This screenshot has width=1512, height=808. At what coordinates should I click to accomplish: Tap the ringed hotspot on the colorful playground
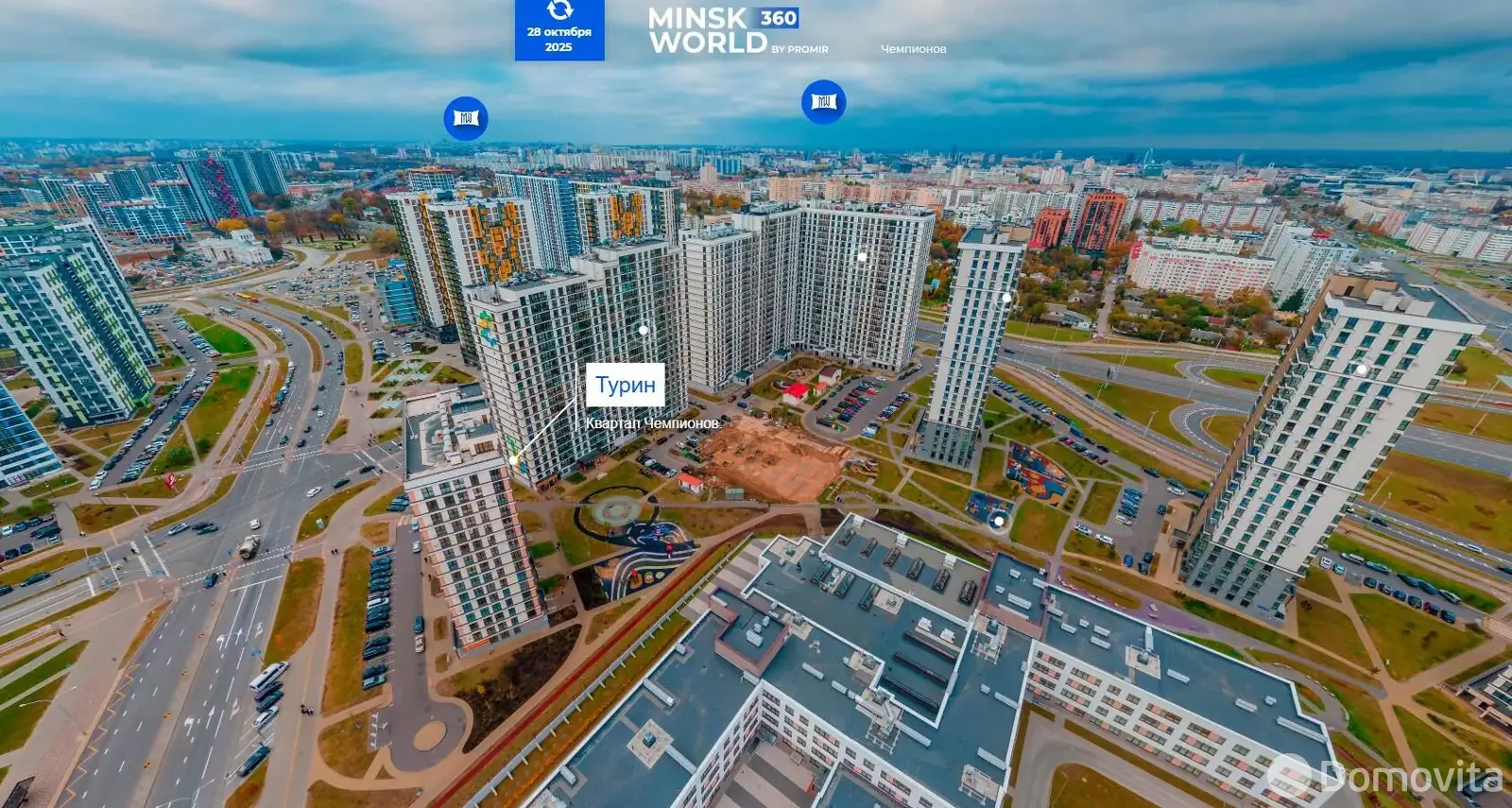[x=999, y=521]
